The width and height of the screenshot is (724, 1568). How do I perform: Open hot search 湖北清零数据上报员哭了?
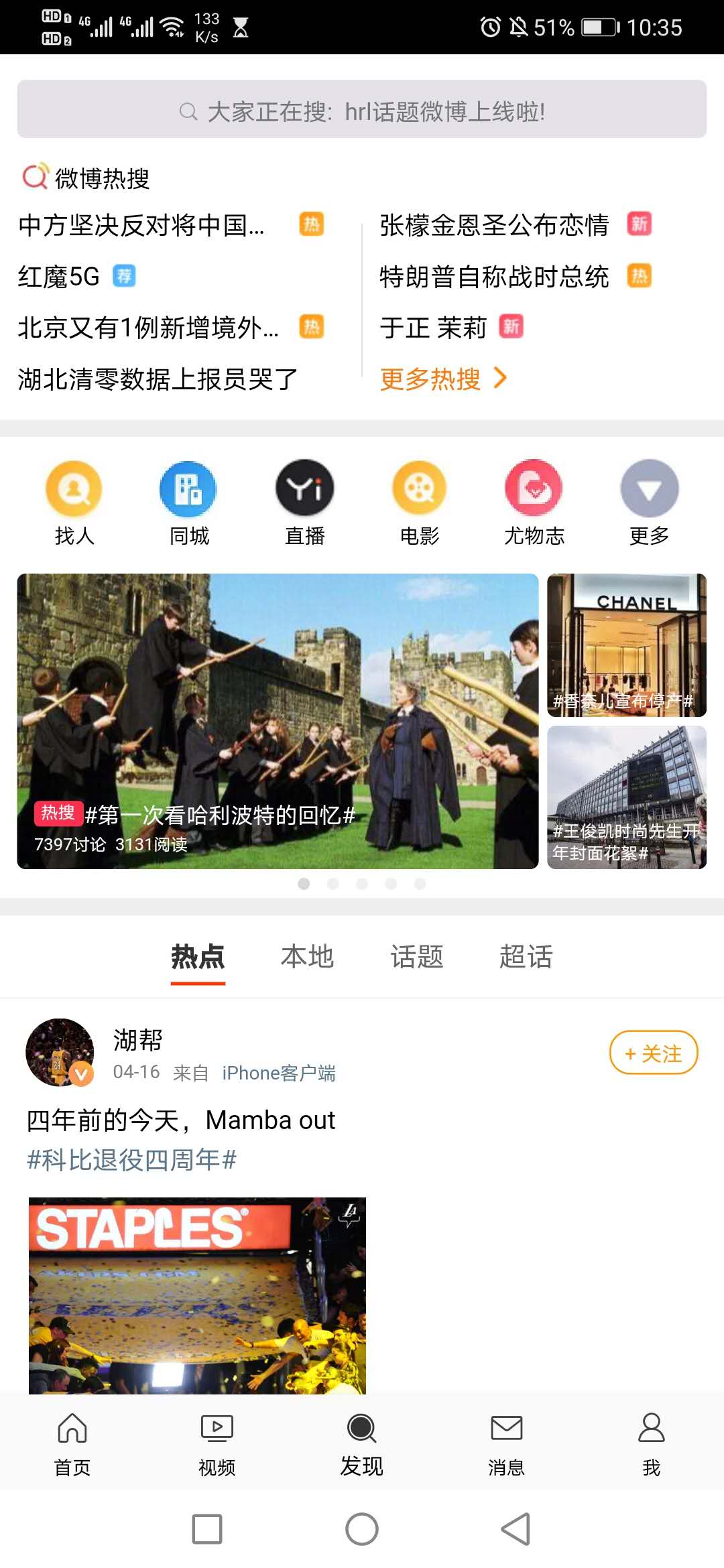158,379
